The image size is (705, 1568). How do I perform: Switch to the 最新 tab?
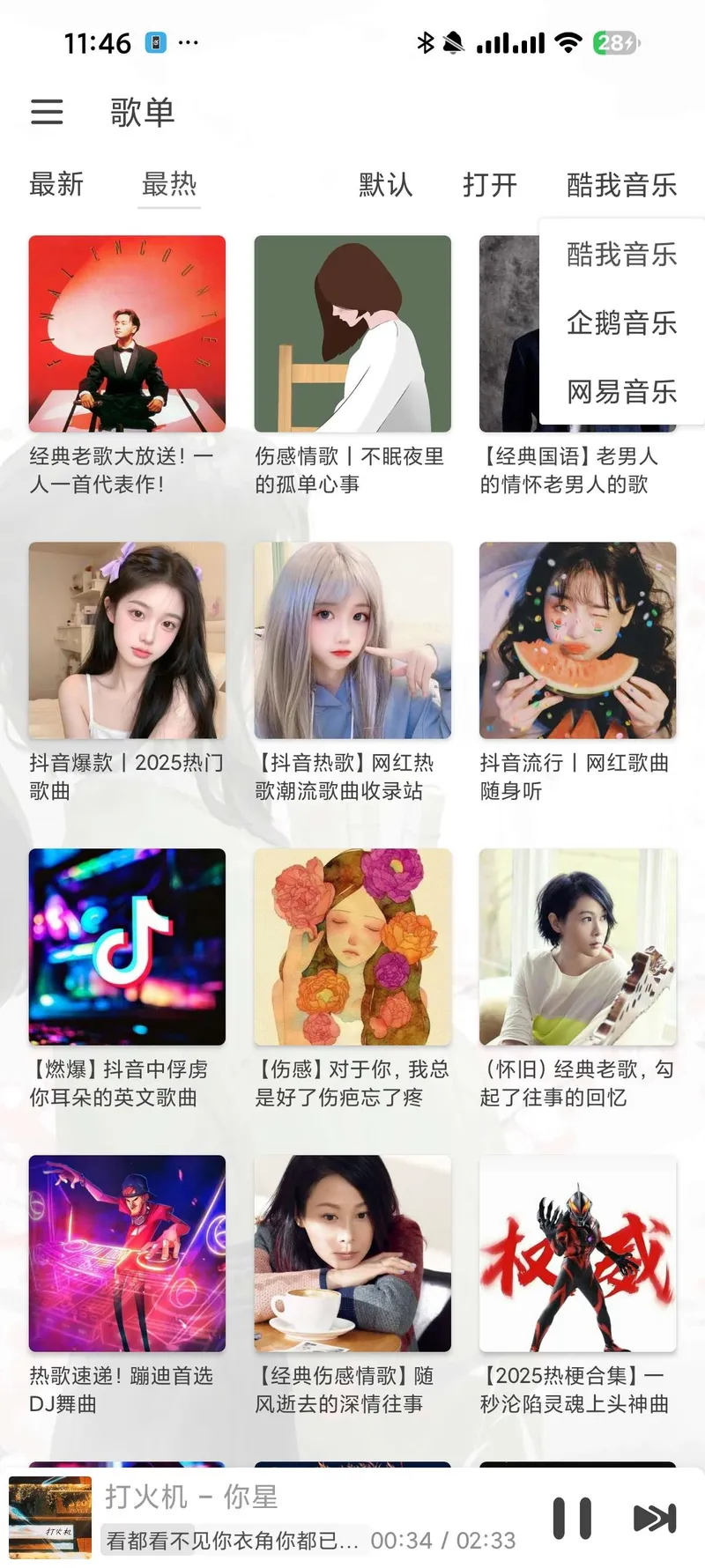56,185
